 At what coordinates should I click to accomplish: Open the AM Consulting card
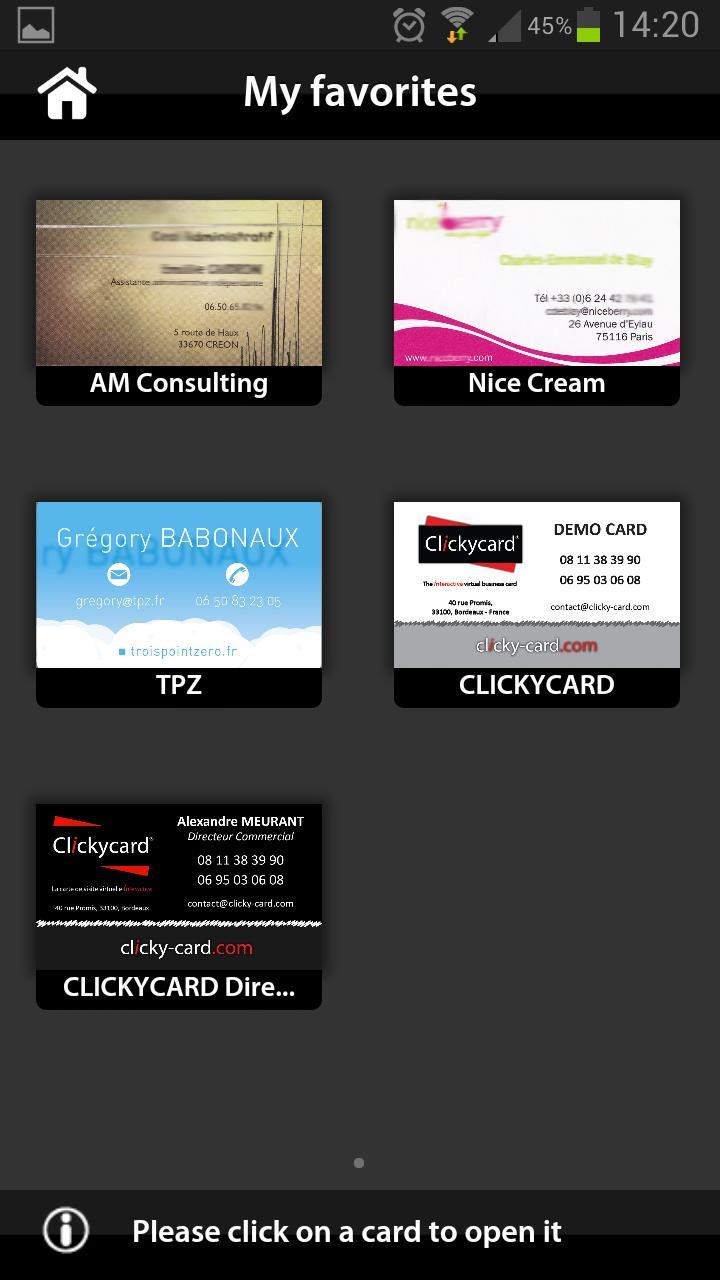tap(179, 301)
